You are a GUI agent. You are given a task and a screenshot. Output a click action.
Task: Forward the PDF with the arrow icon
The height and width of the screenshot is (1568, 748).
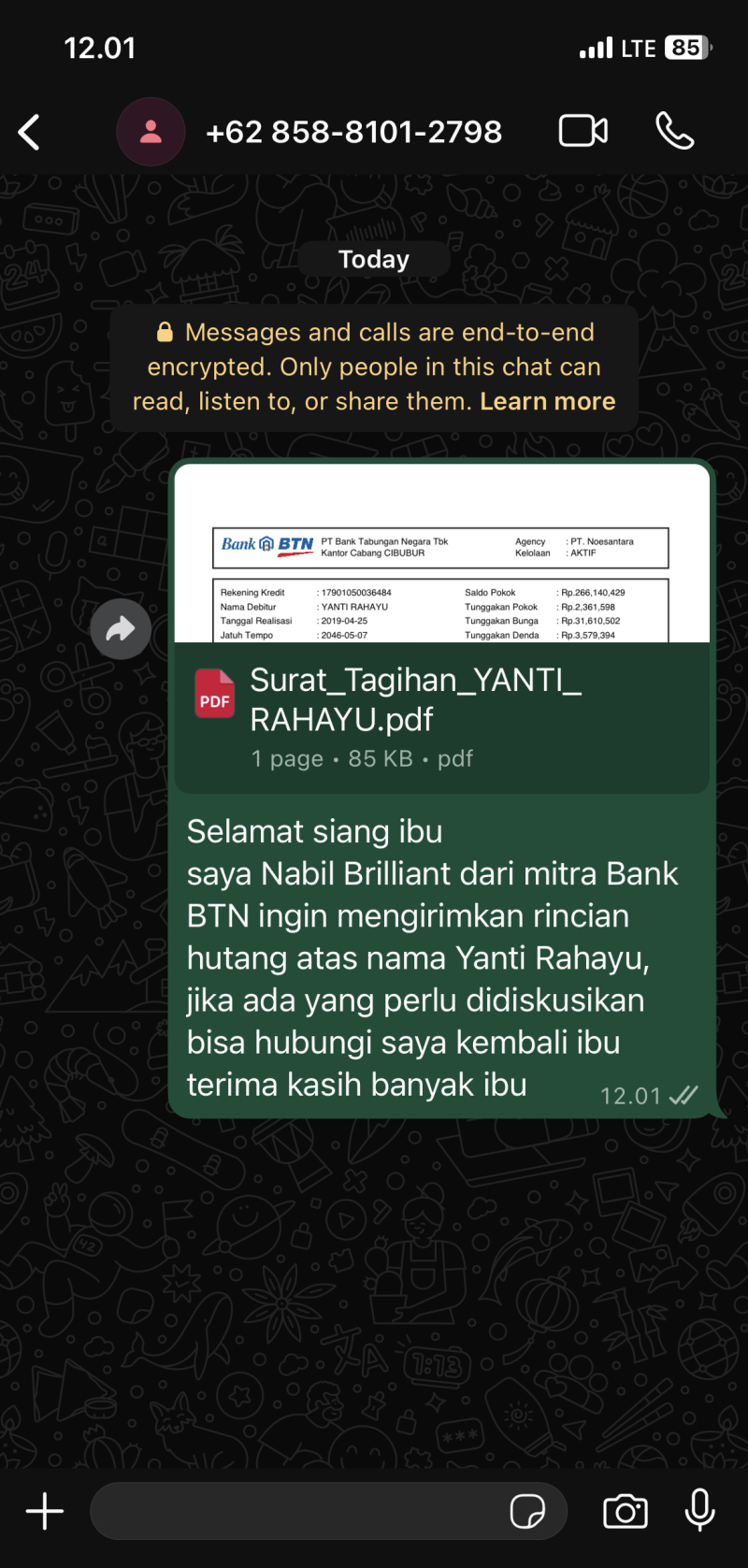pyautogui.click(x=121, y=629)
